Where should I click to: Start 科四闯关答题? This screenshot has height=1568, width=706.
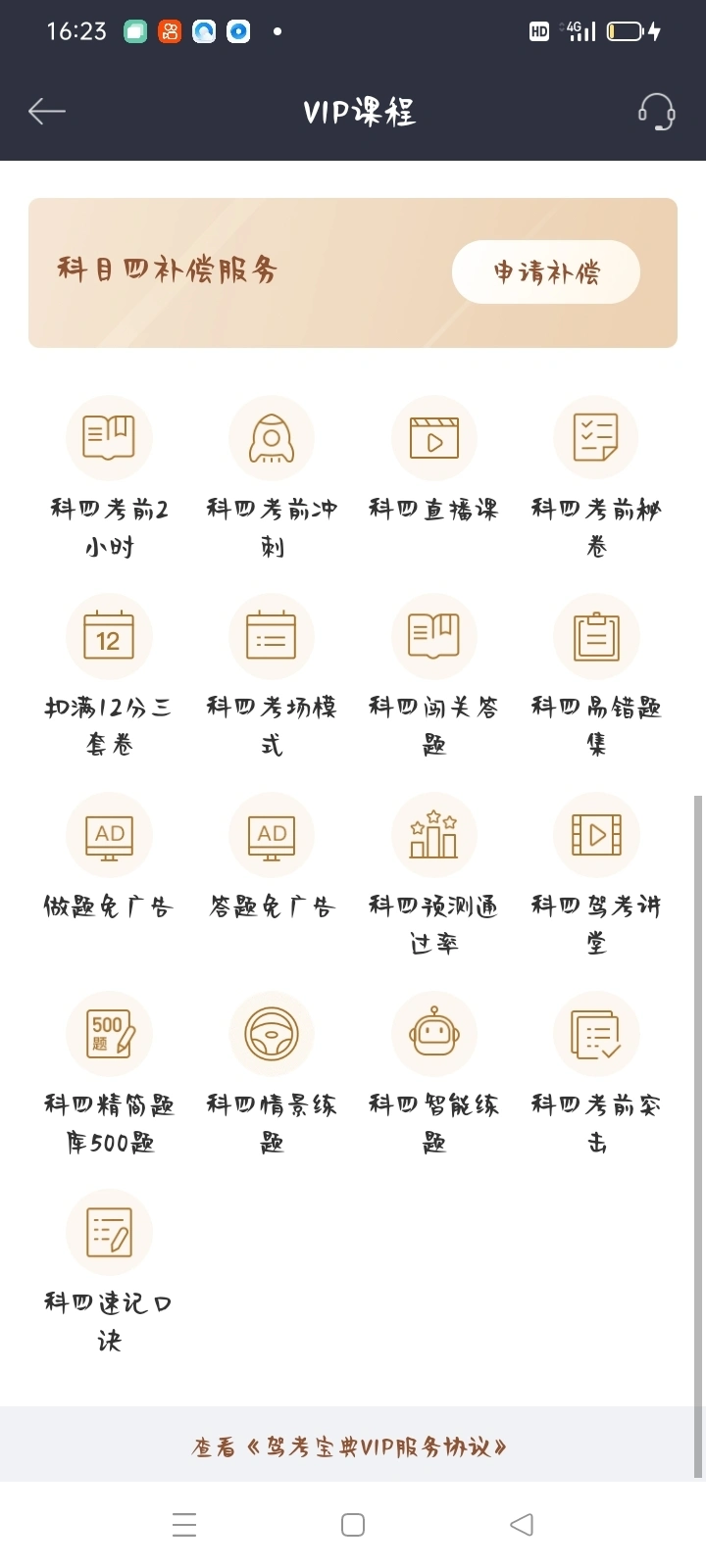(433, 637)
